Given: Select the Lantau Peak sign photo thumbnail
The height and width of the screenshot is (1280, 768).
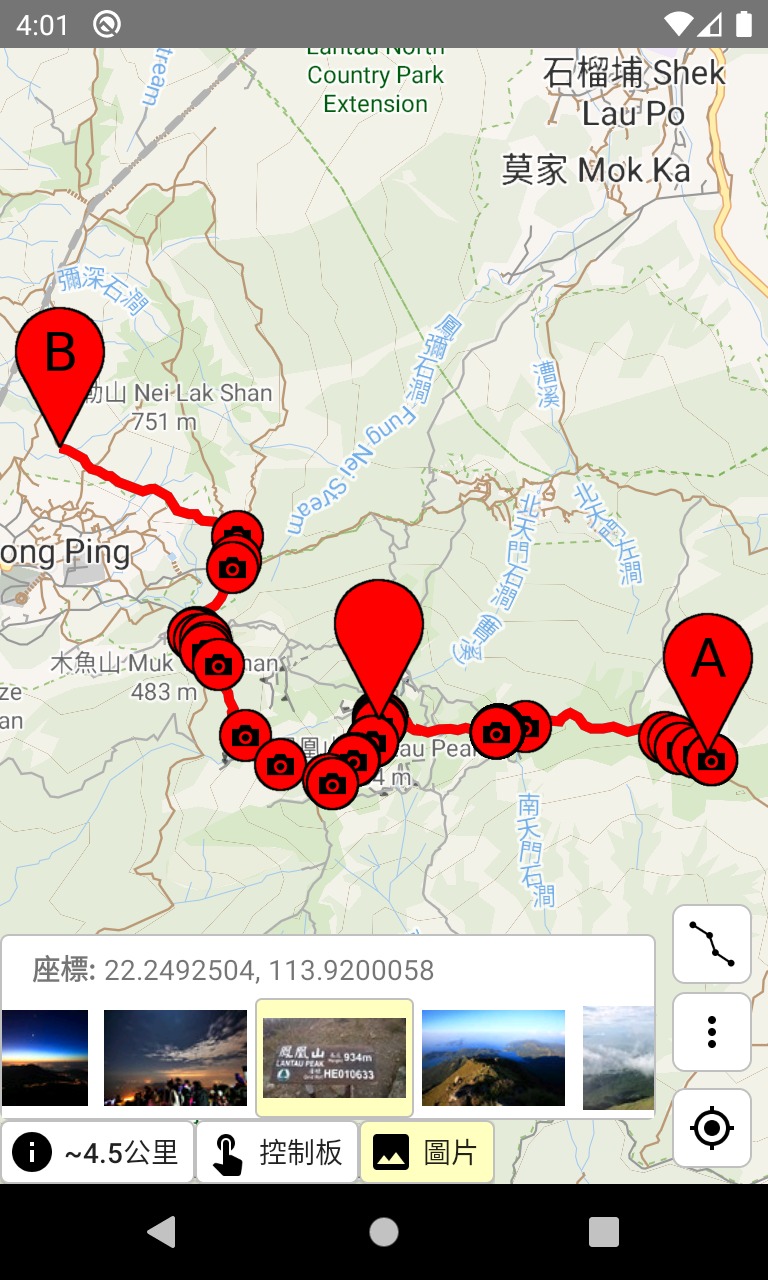Looking at the screenshot, I should (335, 1058).
